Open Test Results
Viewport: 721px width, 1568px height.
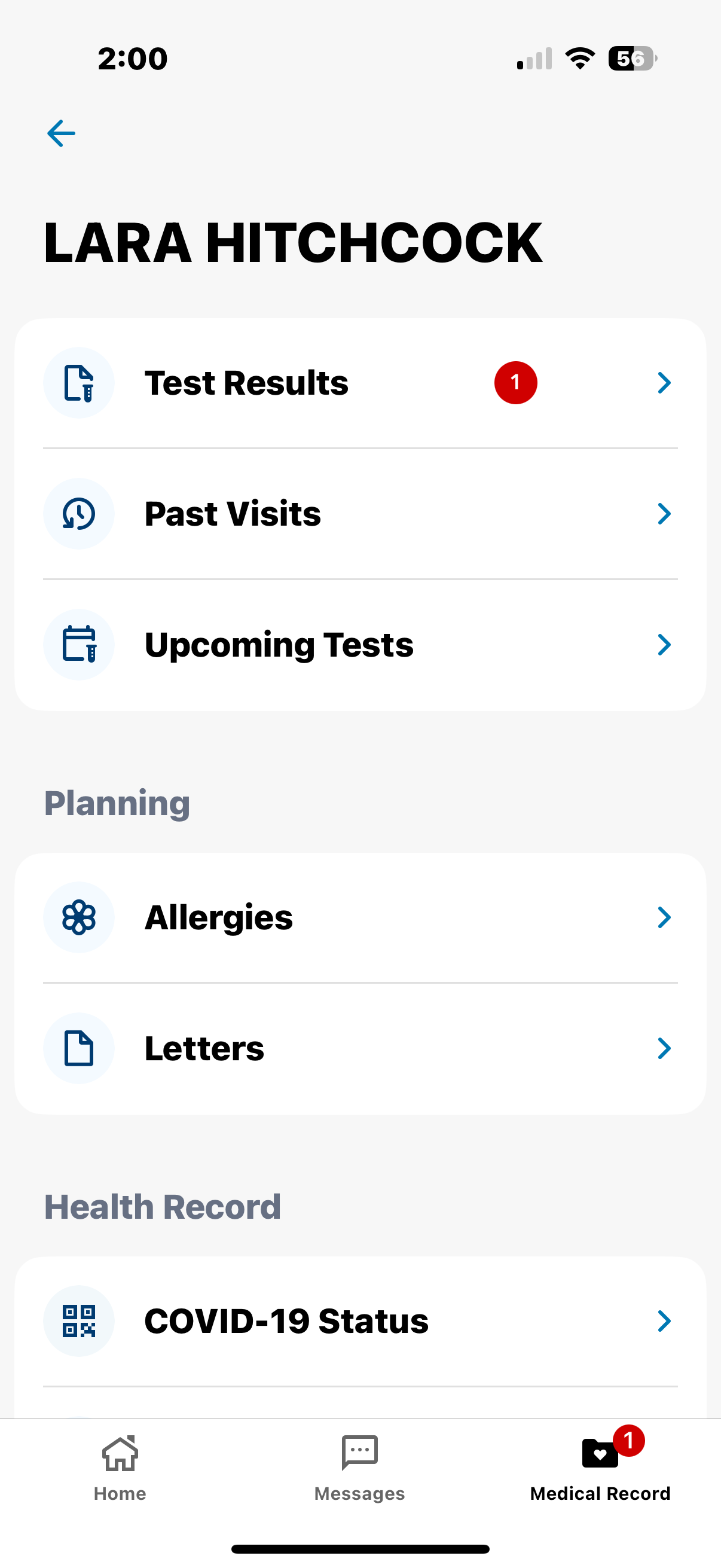[x=360, y=383]
